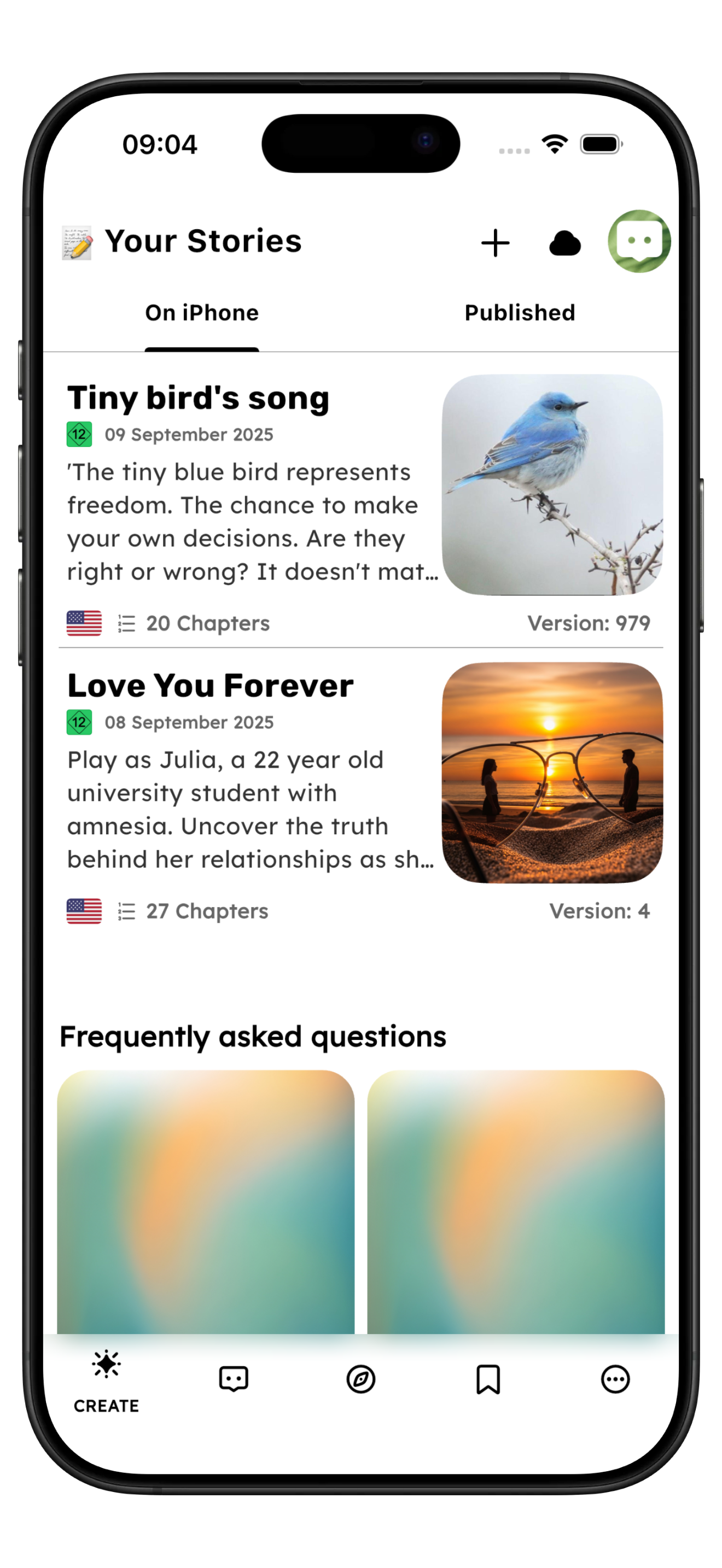Image resolution: width=722 pixels, height=1568 pixels.
Task: Open the chat bubble tab in bottom bar
Action: (233, 1379)
